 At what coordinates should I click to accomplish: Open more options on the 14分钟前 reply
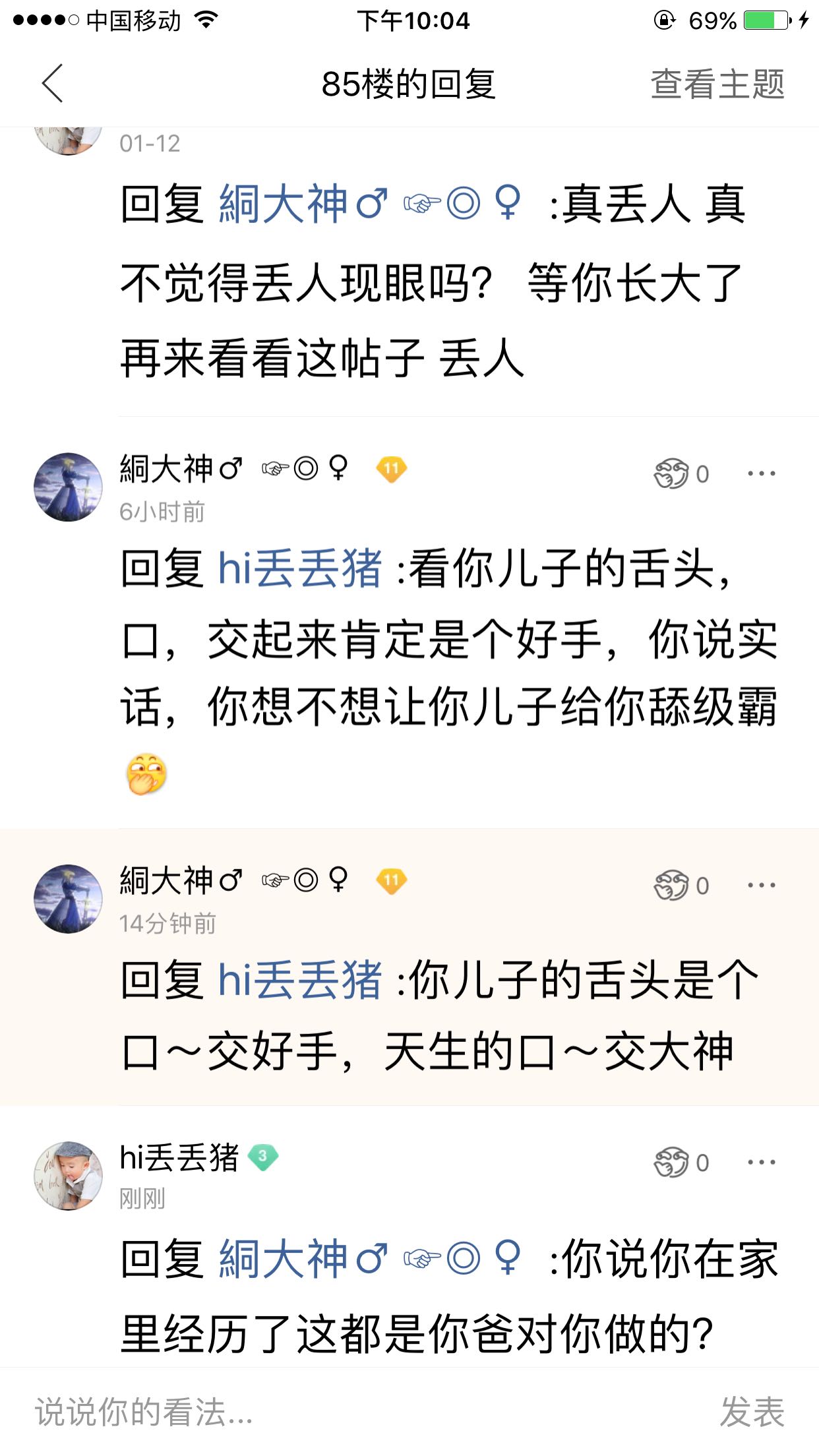point(762,885)
